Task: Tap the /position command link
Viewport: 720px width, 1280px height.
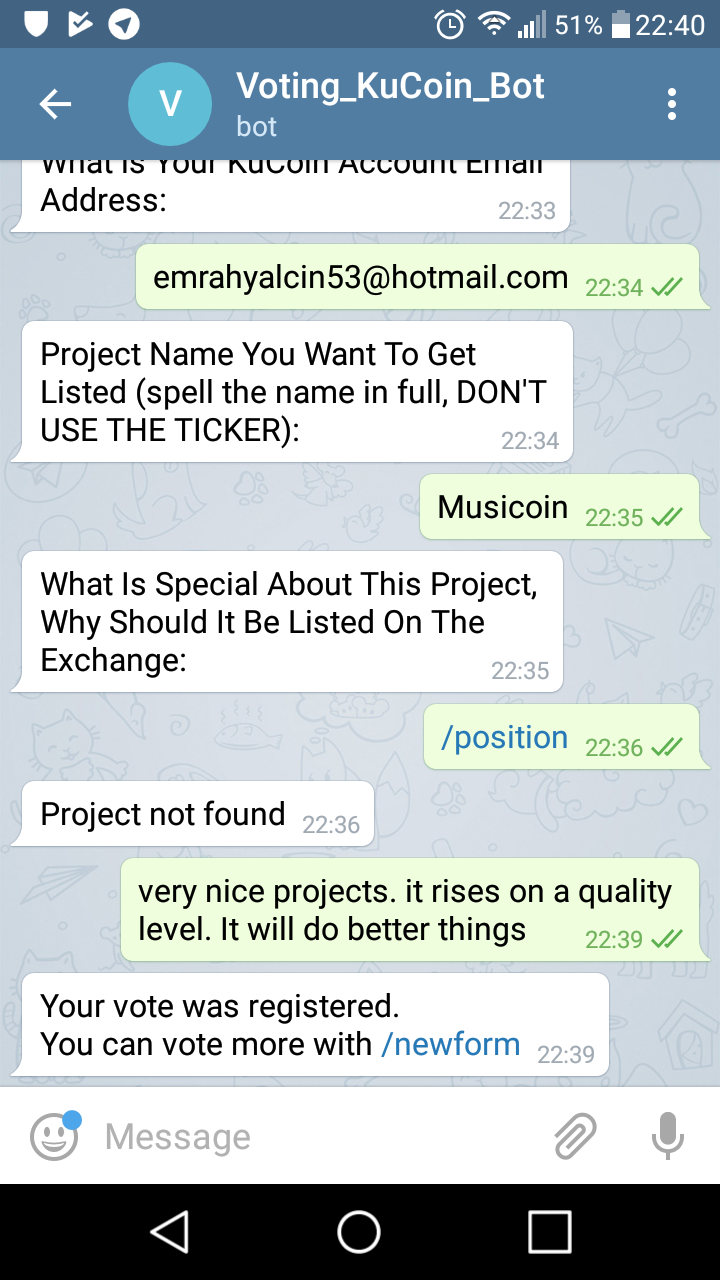Action: pos(504,738)
